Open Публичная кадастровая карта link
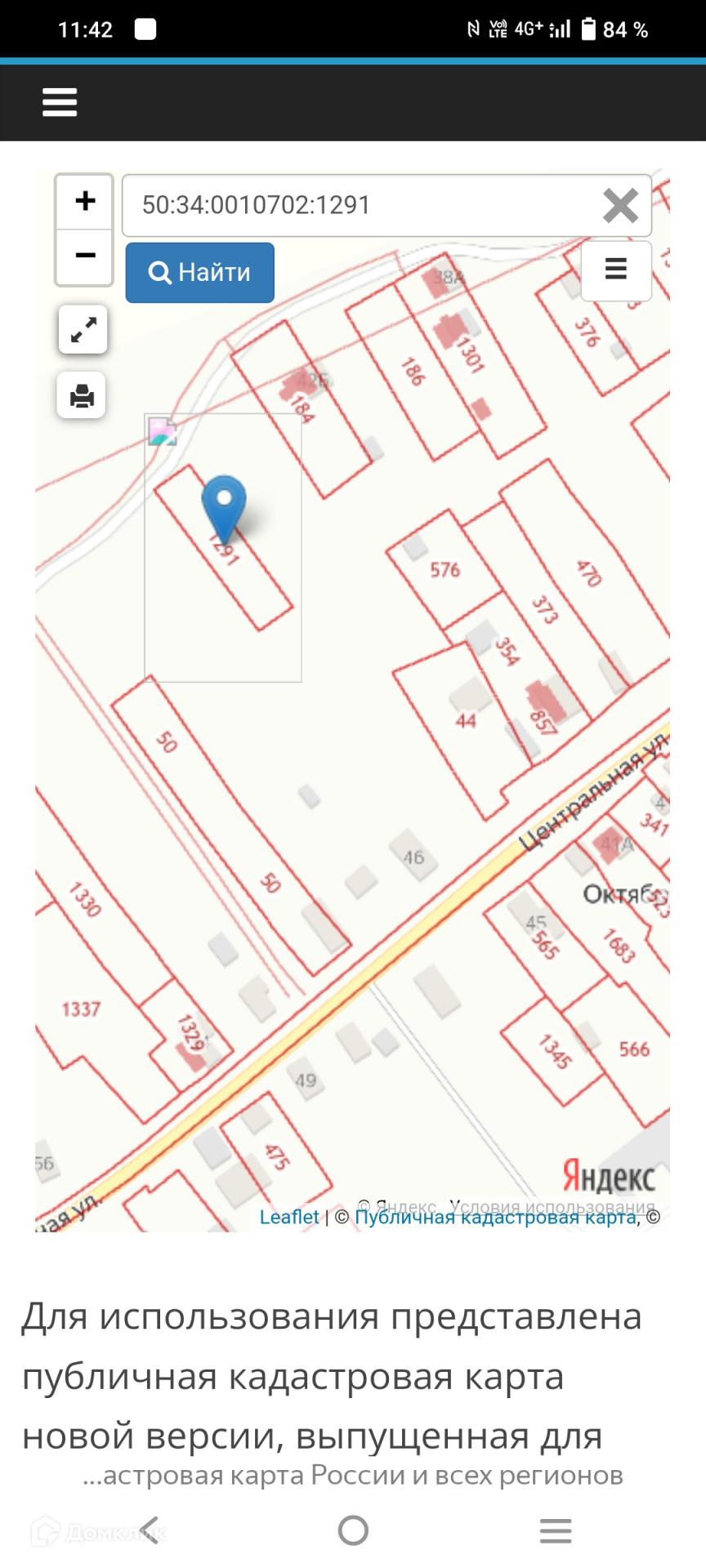Image resolution: width=706 pixels, height=1568 pixels. pyautogui.click(x=495, y=1218)
